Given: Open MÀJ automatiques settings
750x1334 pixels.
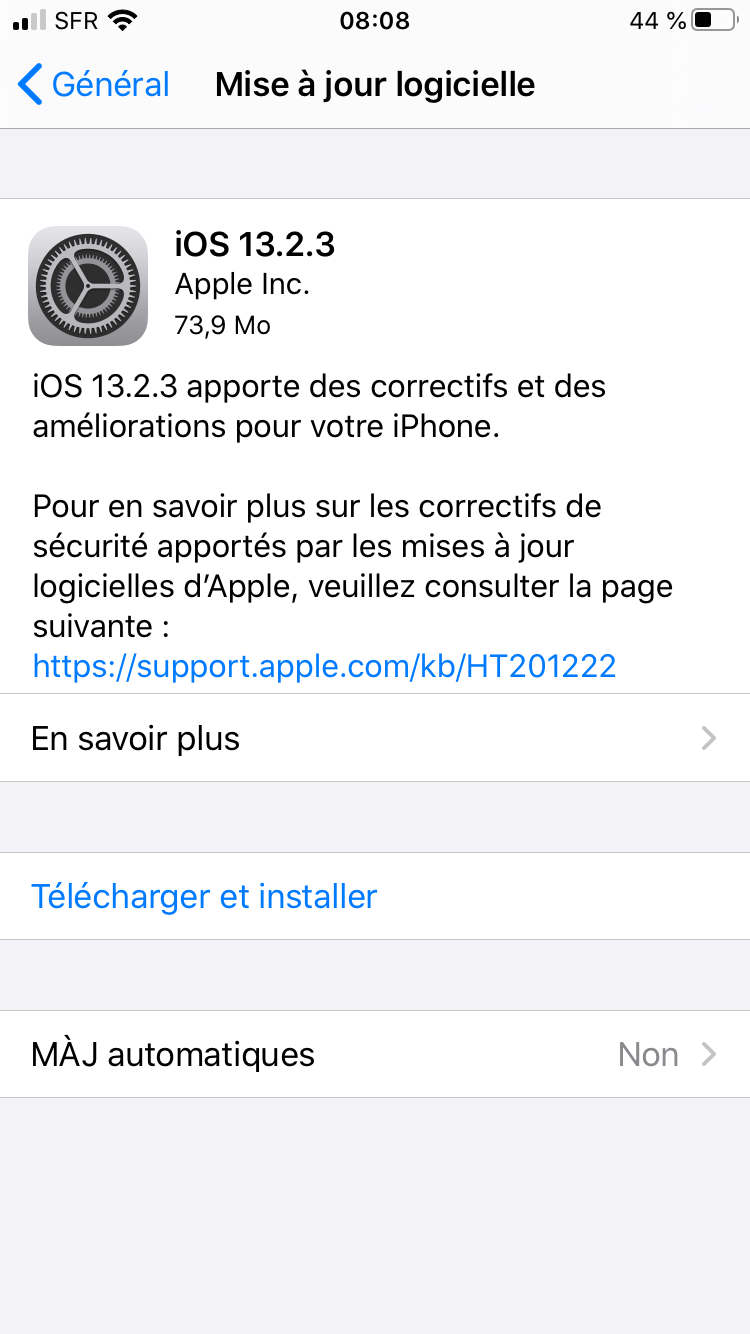Looking at the screenshot, I should click(x=375, y=1054).
